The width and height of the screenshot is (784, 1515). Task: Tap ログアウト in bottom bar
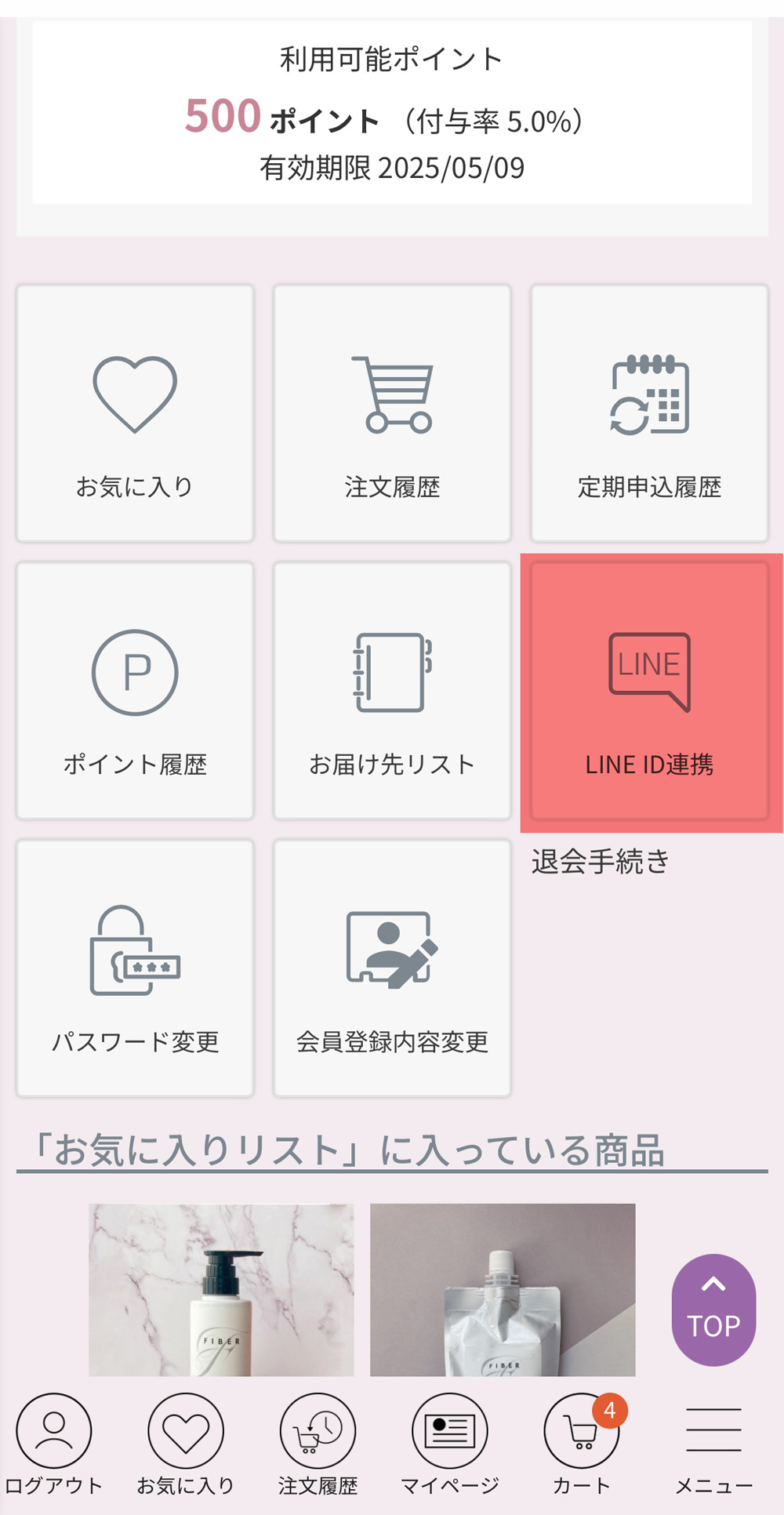click(x=54, y=1444)
